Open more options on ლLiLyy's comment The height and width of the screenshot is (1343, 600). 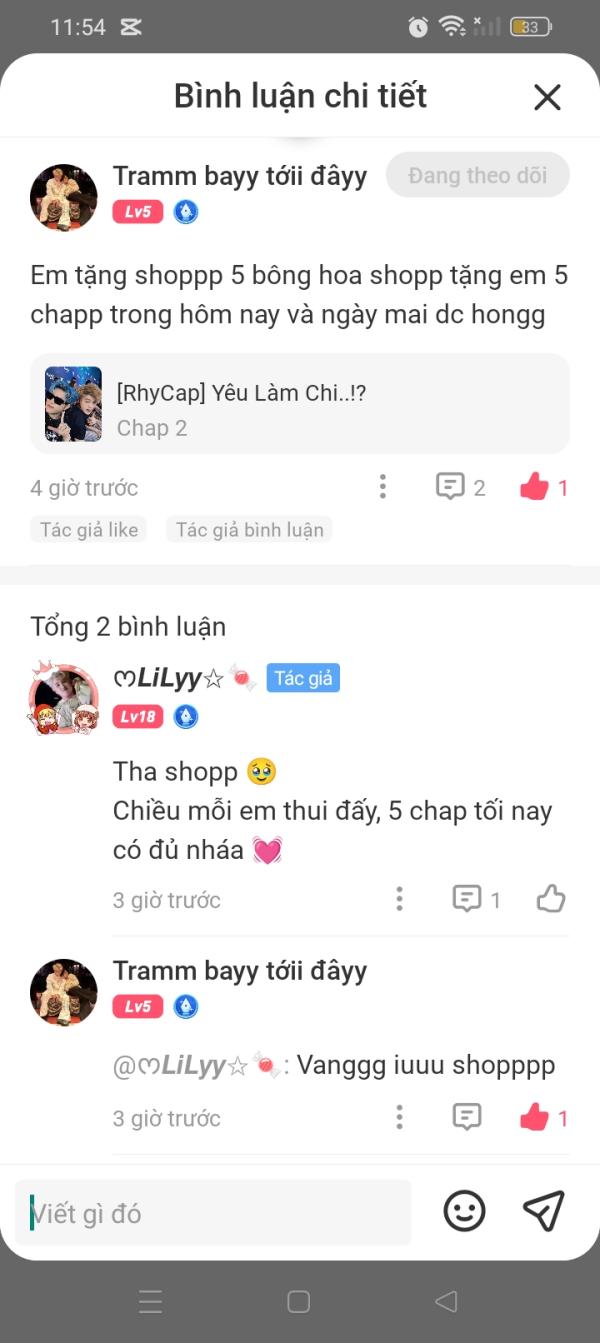(399, 899)
